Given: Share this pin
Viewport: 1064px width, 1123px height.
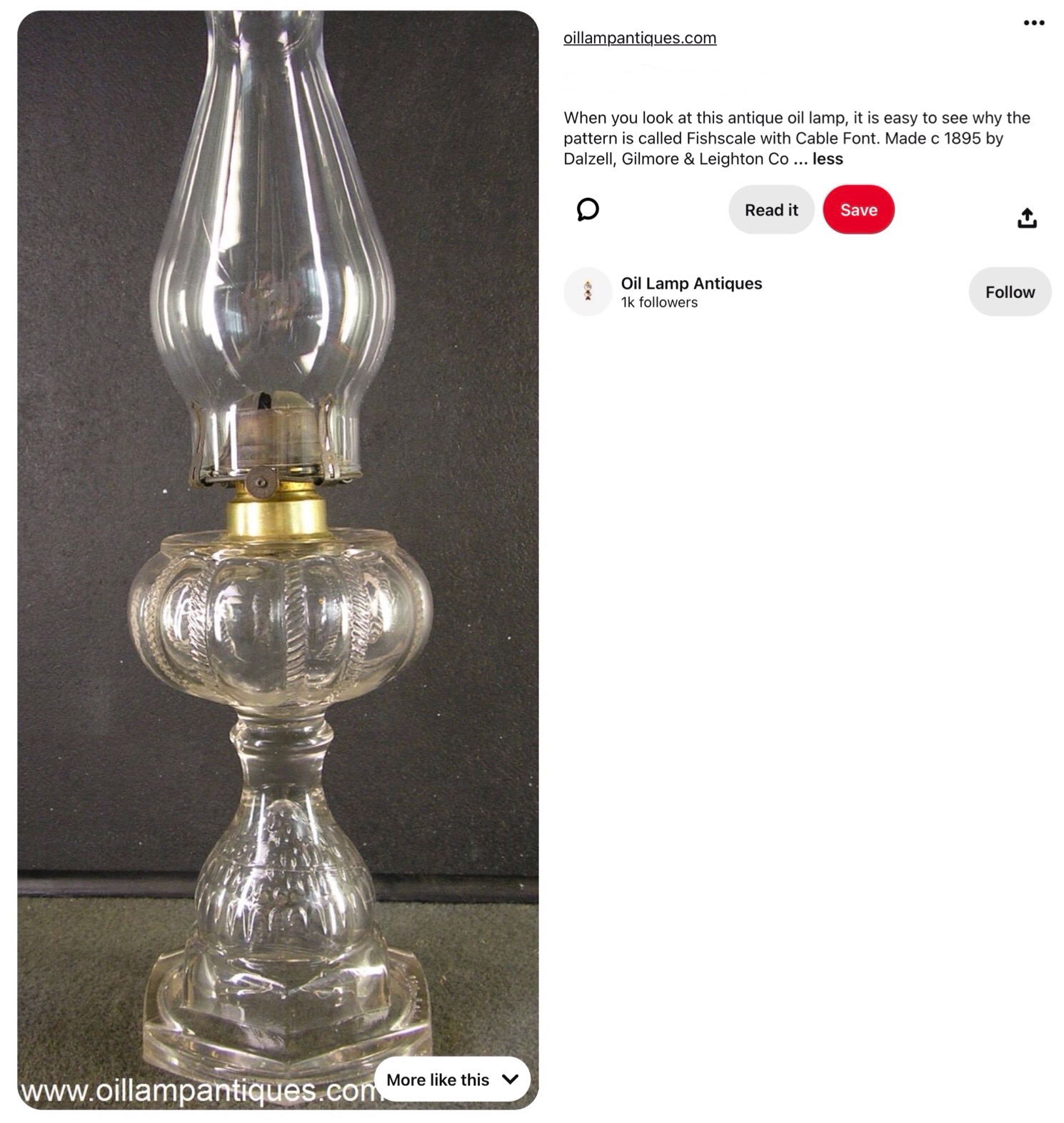Looking at the screenshot, I should [1026, 218].
